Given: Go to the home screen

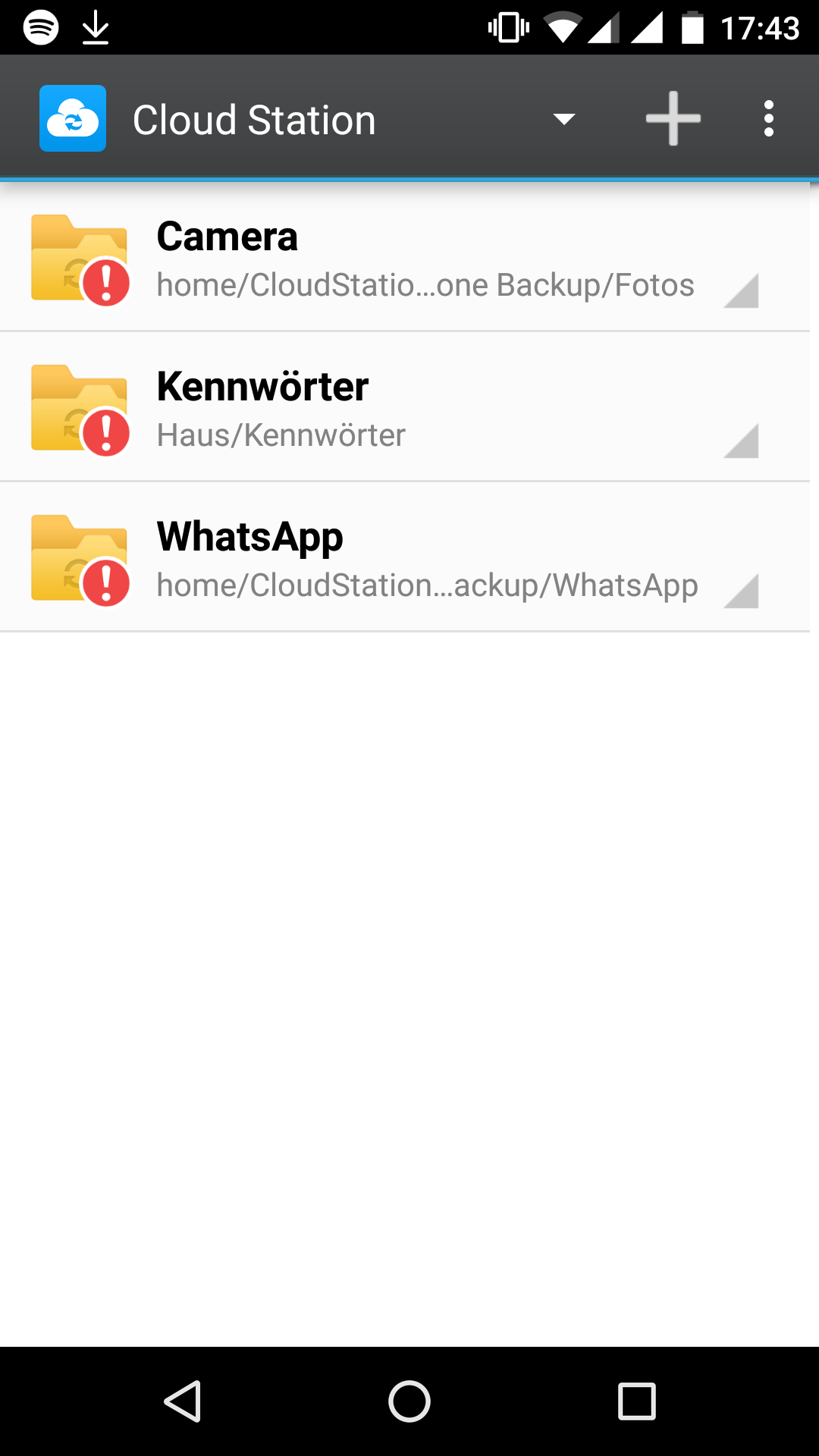Looking at the screenshot, I should click(x=409, y=1401).
